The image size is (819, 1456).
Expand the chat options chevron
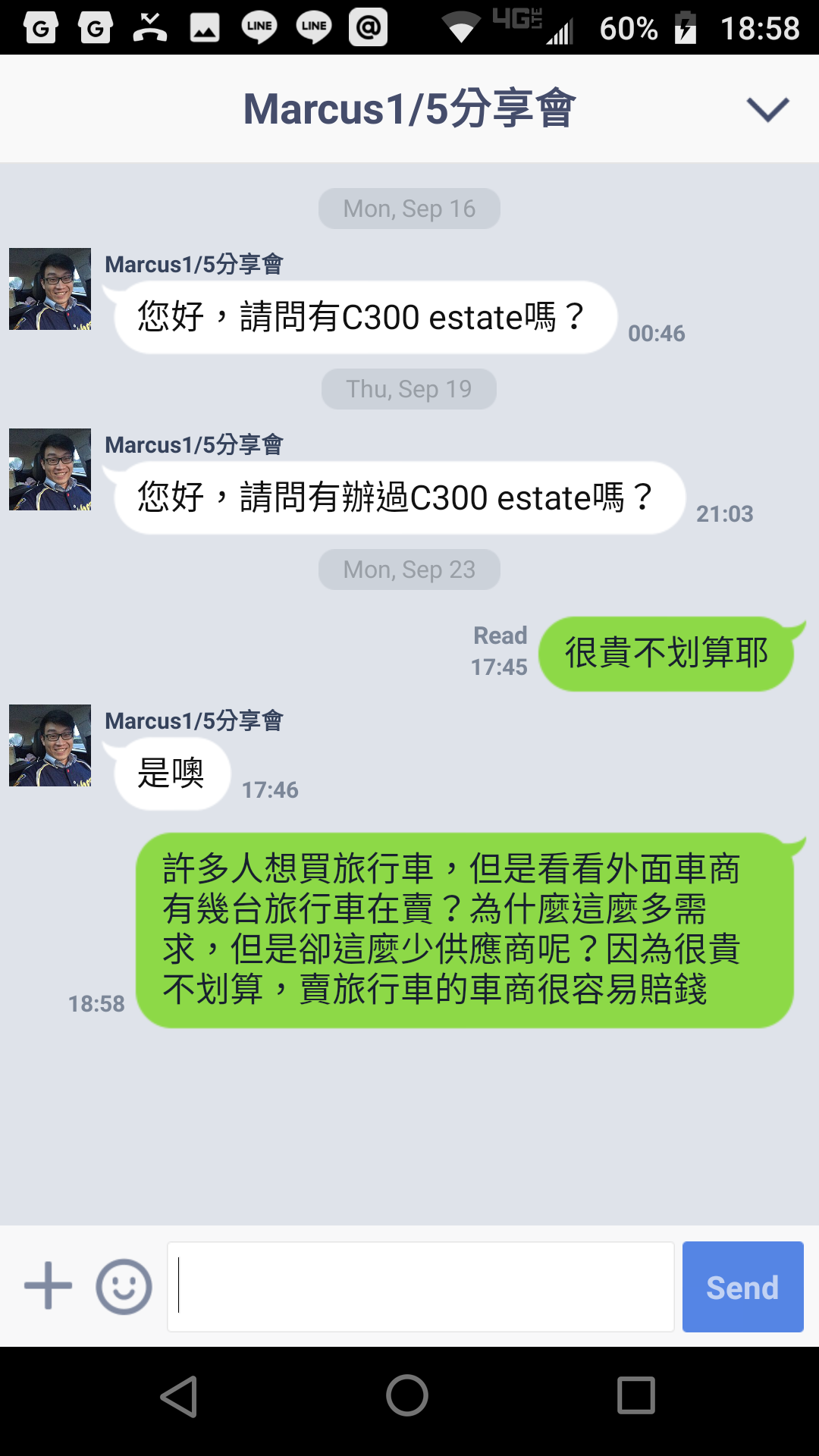(x=767, y=109)
